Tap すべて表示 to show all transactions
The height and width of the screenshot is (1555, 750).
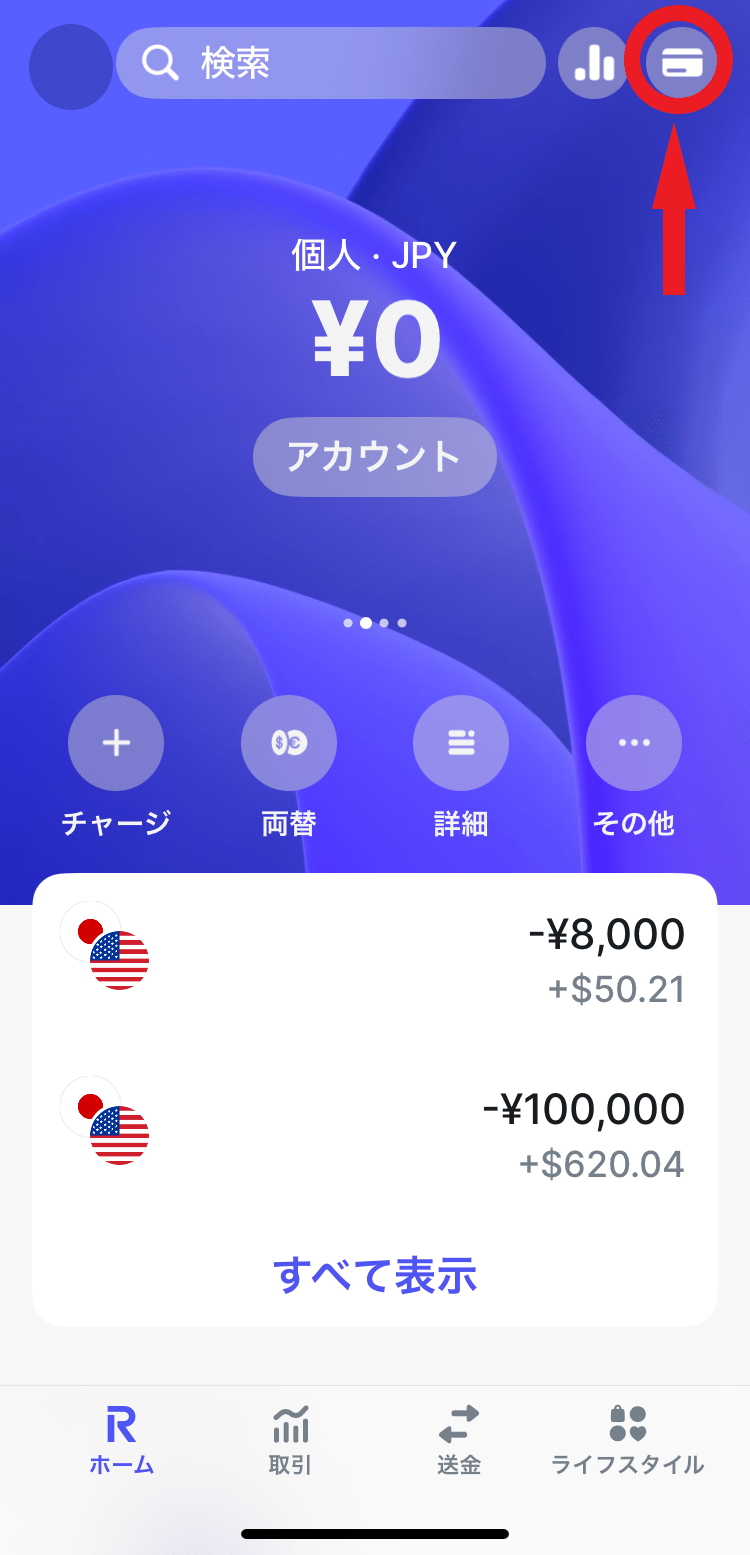point(374,1275)
